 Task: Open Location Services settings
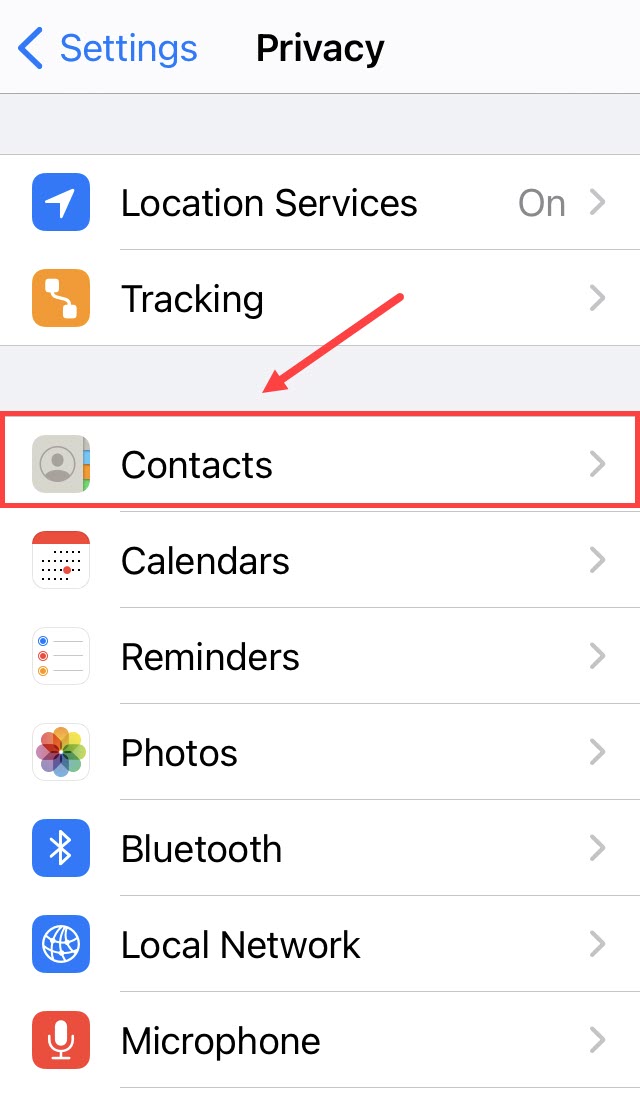point(320,202)
